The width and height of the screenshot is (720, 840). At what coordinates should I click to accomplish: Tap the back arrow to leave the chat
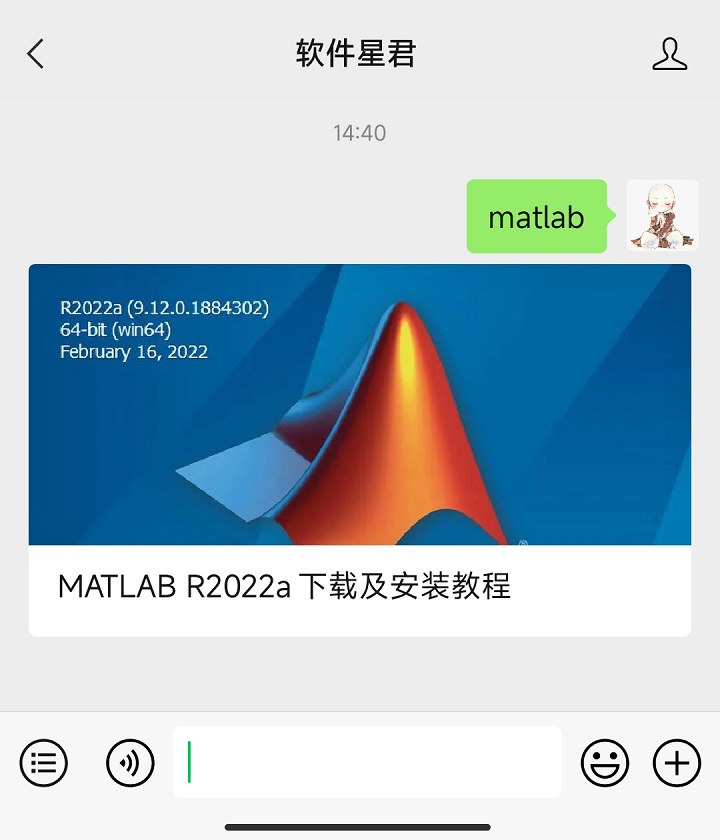point(35,52)
